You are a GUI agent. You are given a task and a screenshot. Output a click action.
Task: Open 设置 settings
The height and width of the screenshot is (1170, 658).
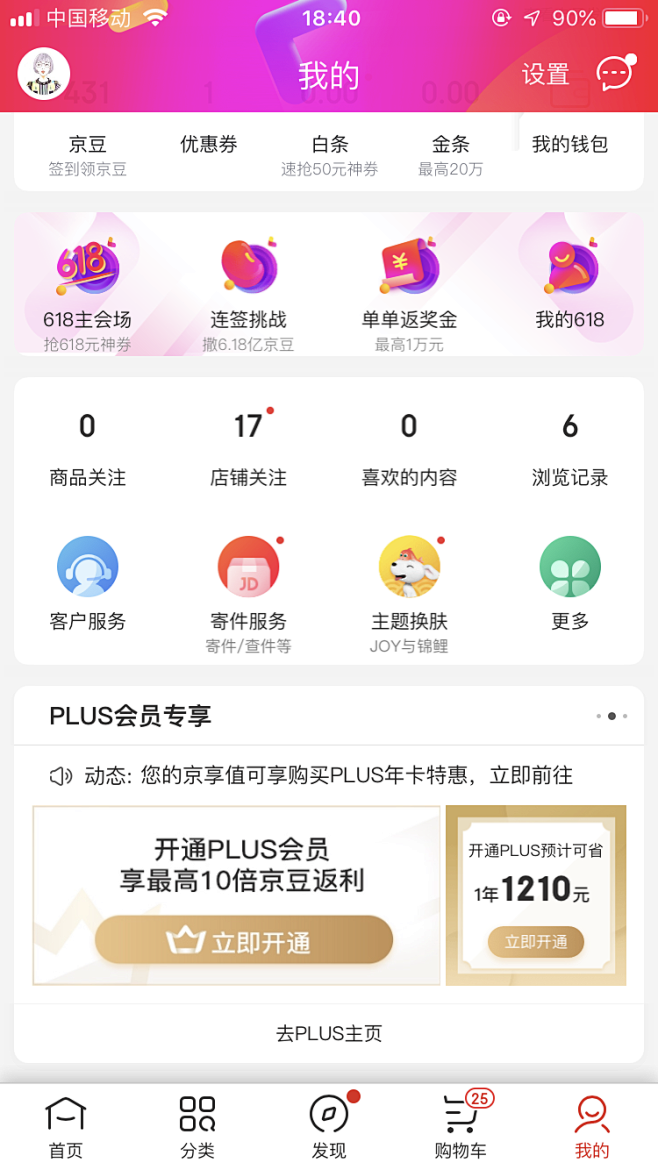tap(545, 75)
